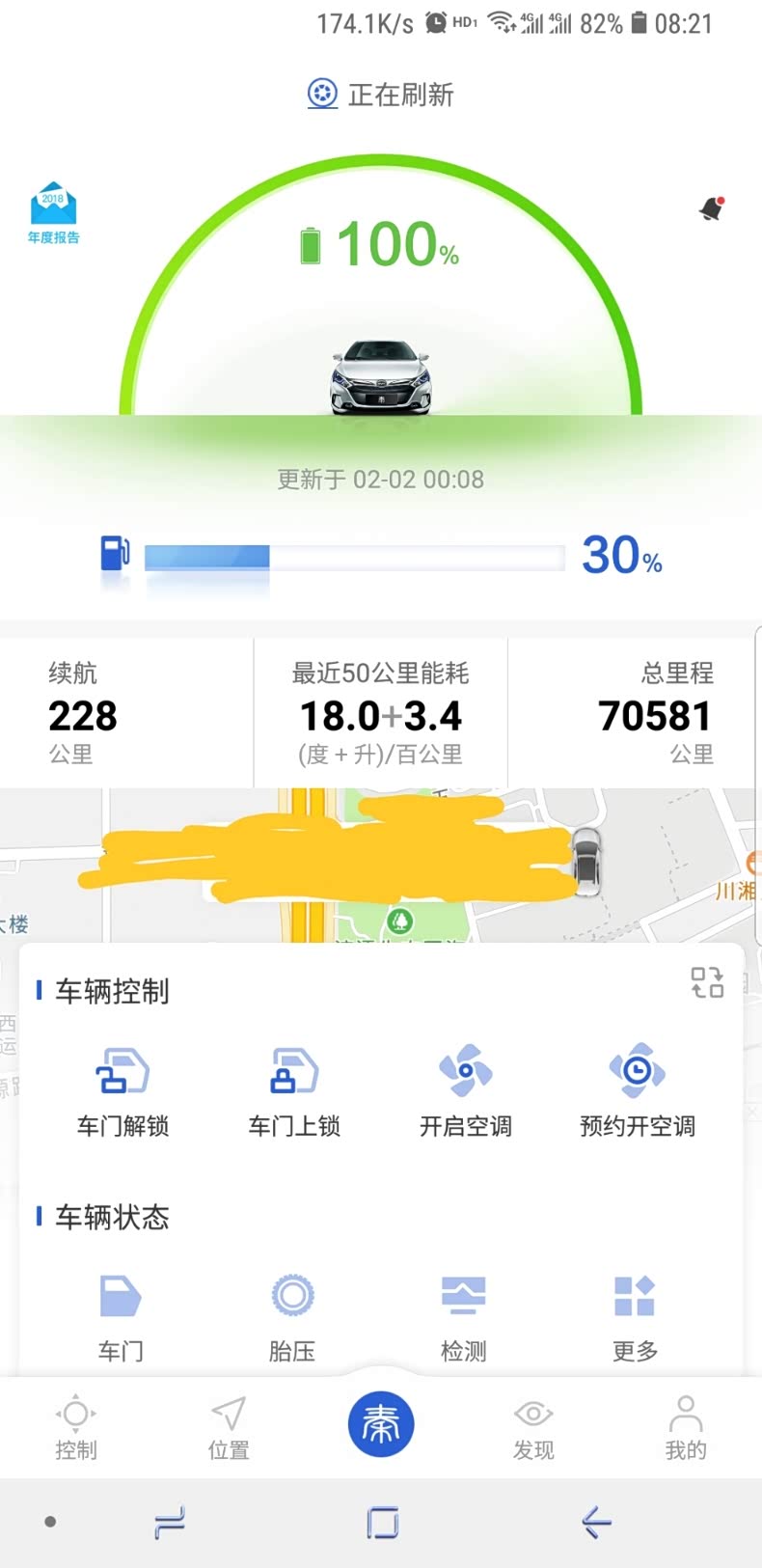Tap 车门上锁 to lock doors
The height and width of the screenshot is (1568, 762).
pos(294,1091)
